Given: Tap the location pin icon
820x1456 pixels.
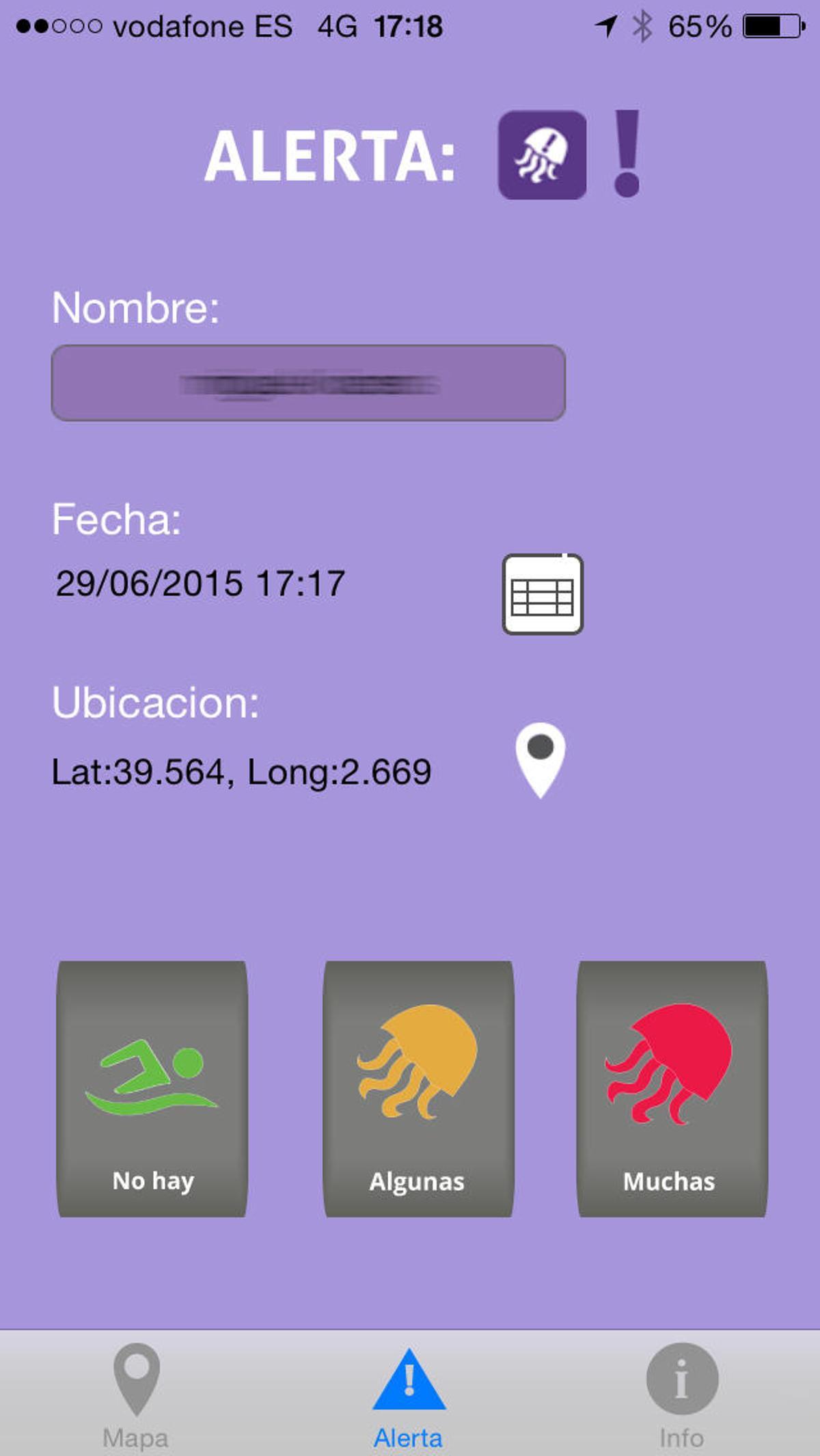Looking at the screenshot, I should [541, 759].
